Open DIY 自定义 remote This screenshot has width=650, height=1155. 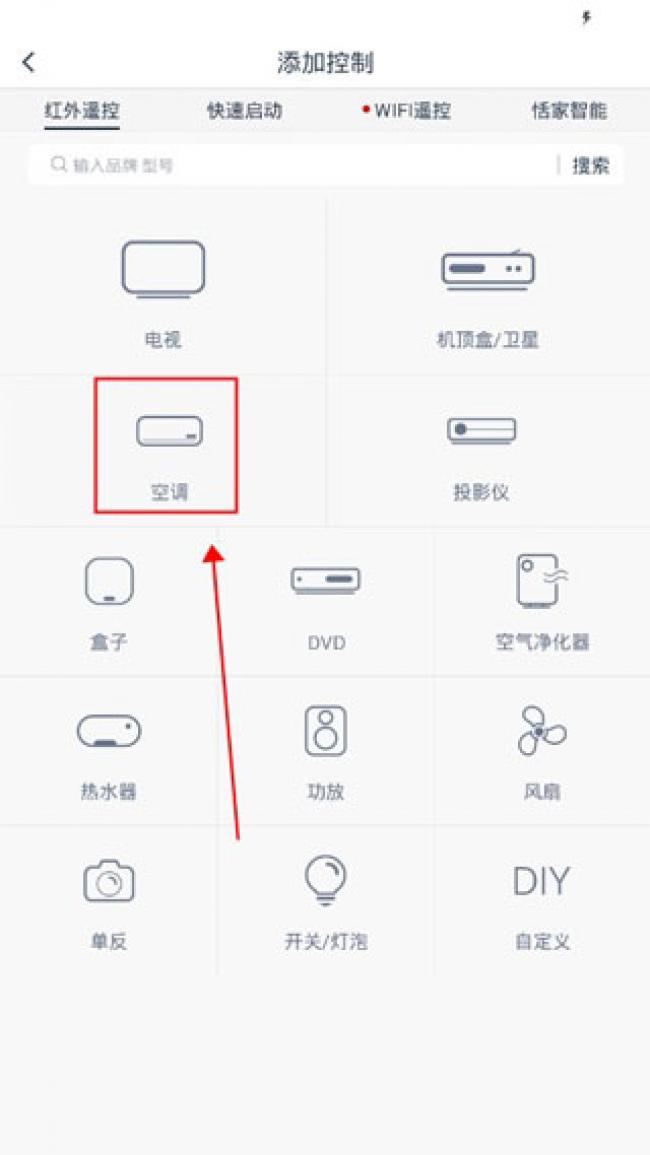pos(542,900)
